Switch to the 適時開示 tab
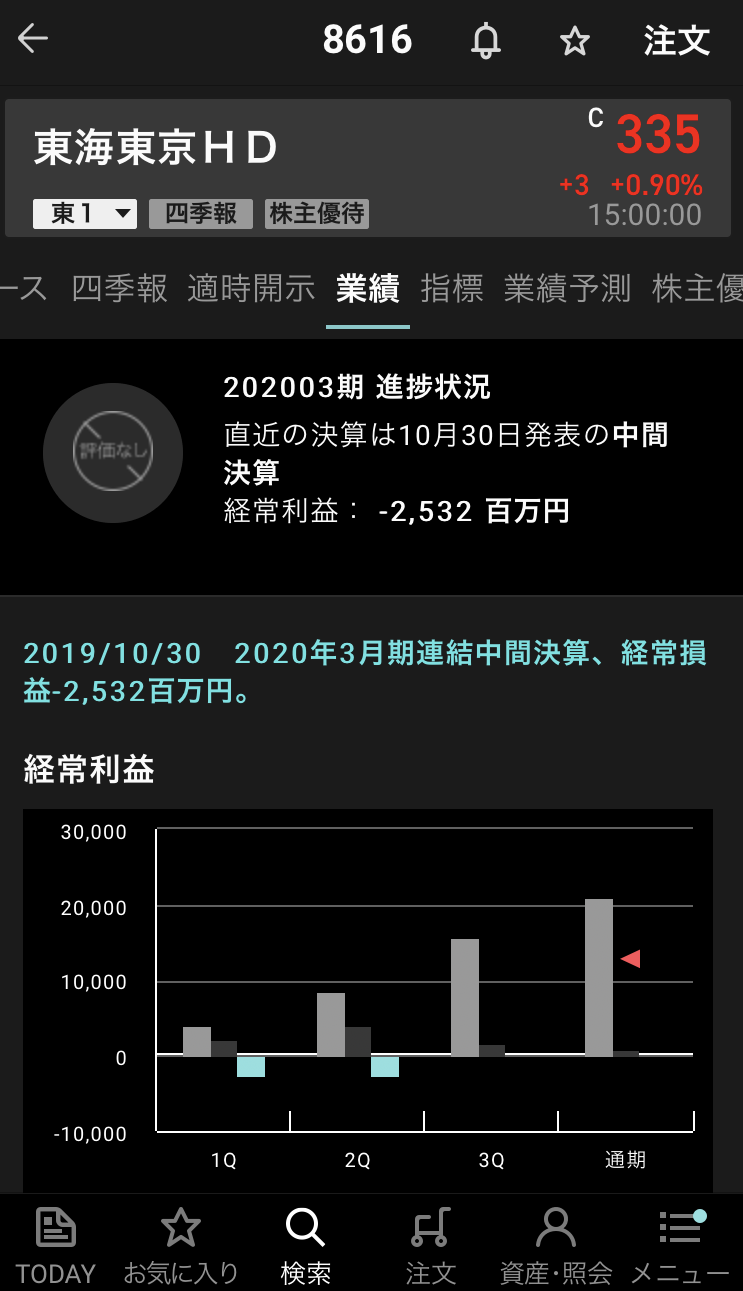743x1291 pixels. click(251, 288)
